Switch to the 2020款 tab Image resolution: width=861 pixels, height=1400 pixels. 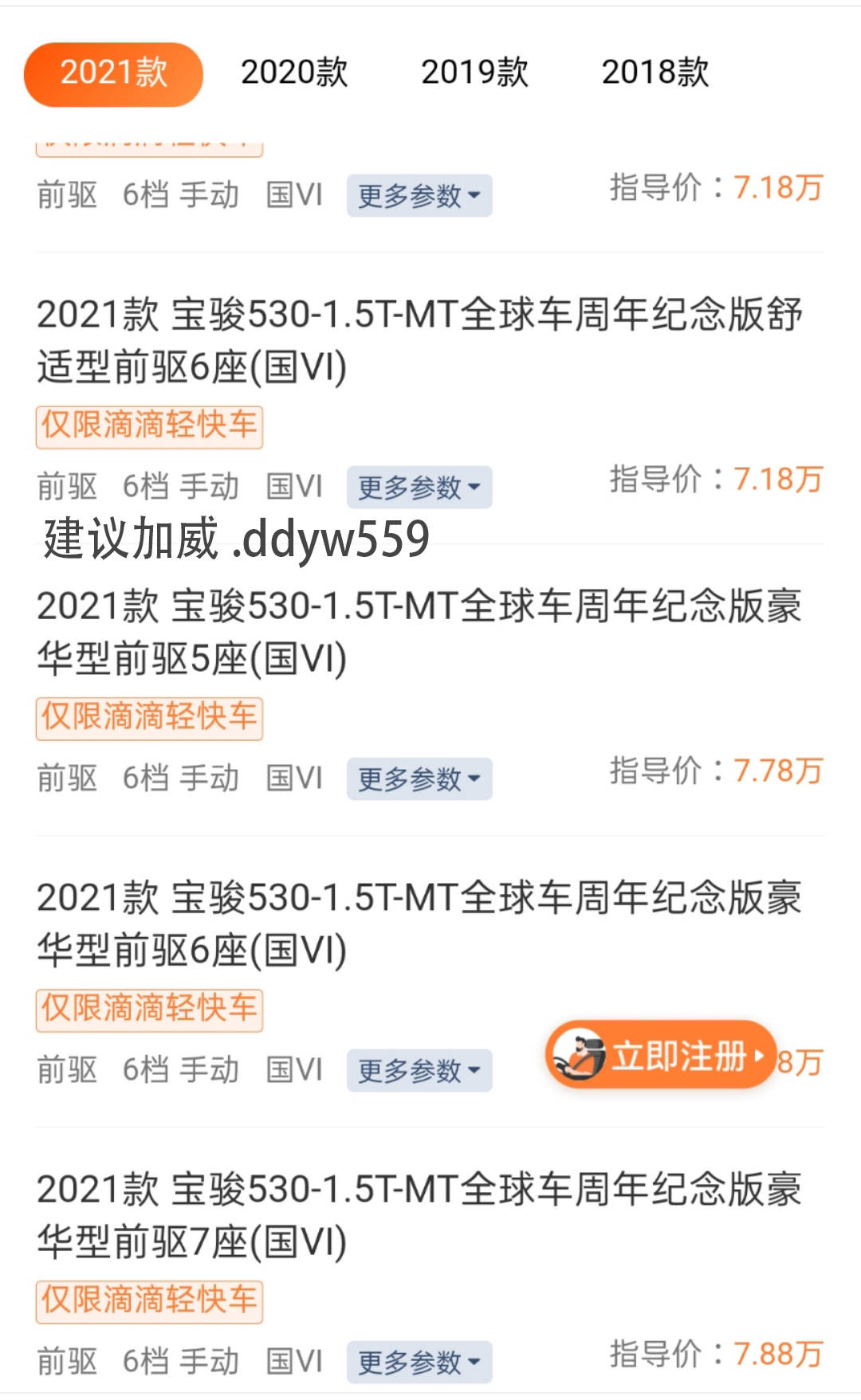294,73
